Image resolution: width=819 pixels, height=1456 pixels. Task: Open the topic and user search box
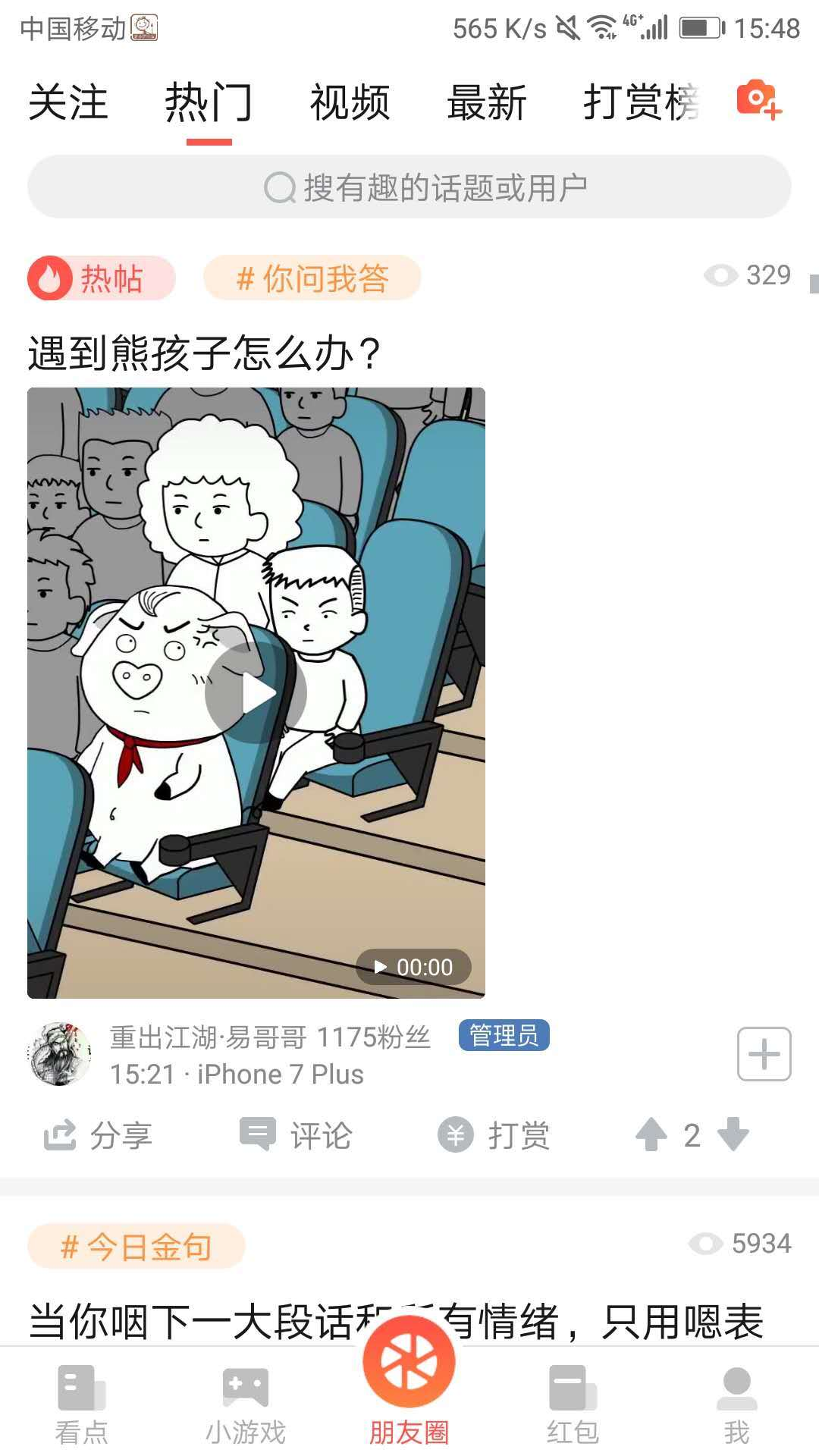click(x=409, y=187)
